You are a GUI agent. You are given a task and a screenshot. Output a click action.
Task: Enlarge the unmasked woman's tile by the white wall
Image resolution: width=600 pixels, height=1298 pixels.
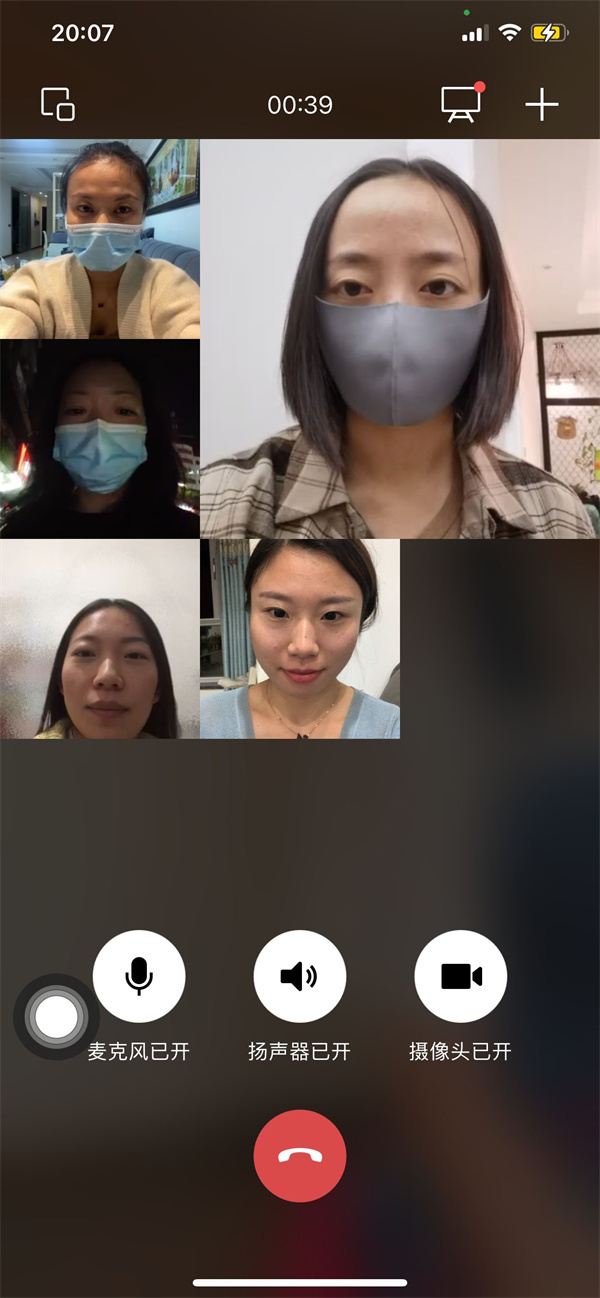coord(100,639)
